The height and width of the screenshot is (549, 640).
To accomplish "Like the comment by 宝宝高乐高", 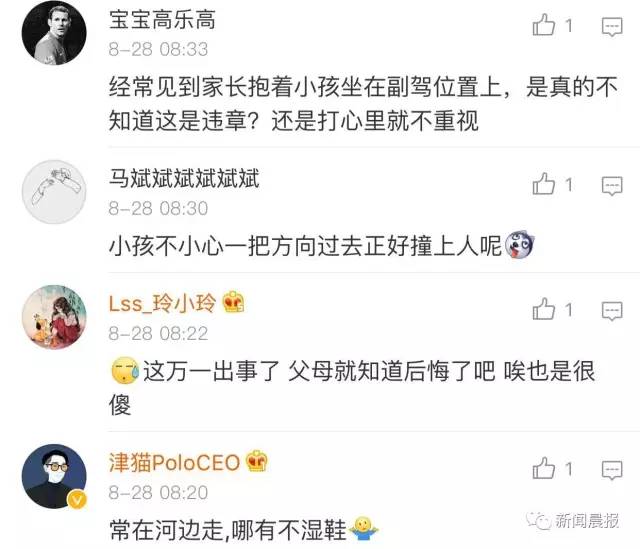I will coord(544,25).
